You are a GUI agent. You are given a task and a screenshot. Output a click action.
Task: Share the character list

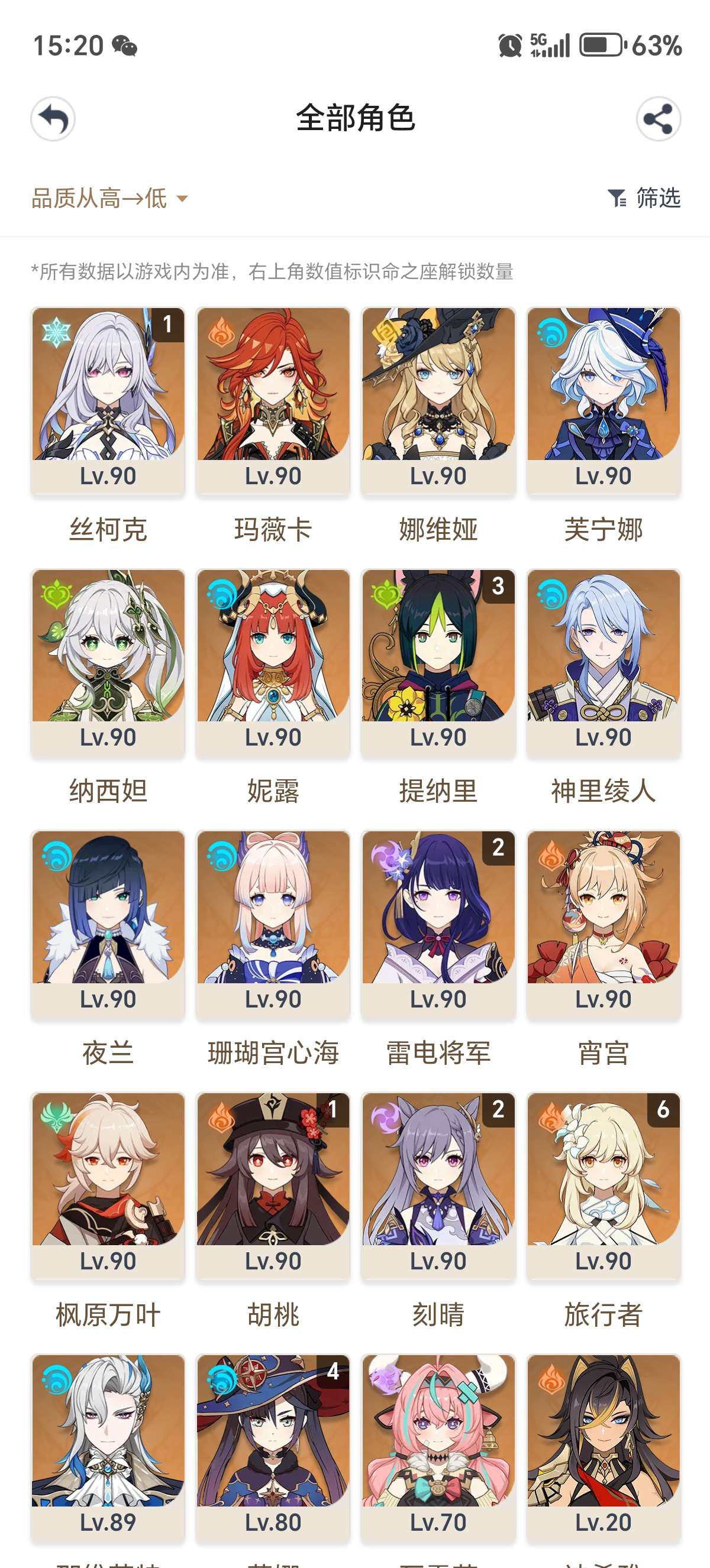coord(659,119)
